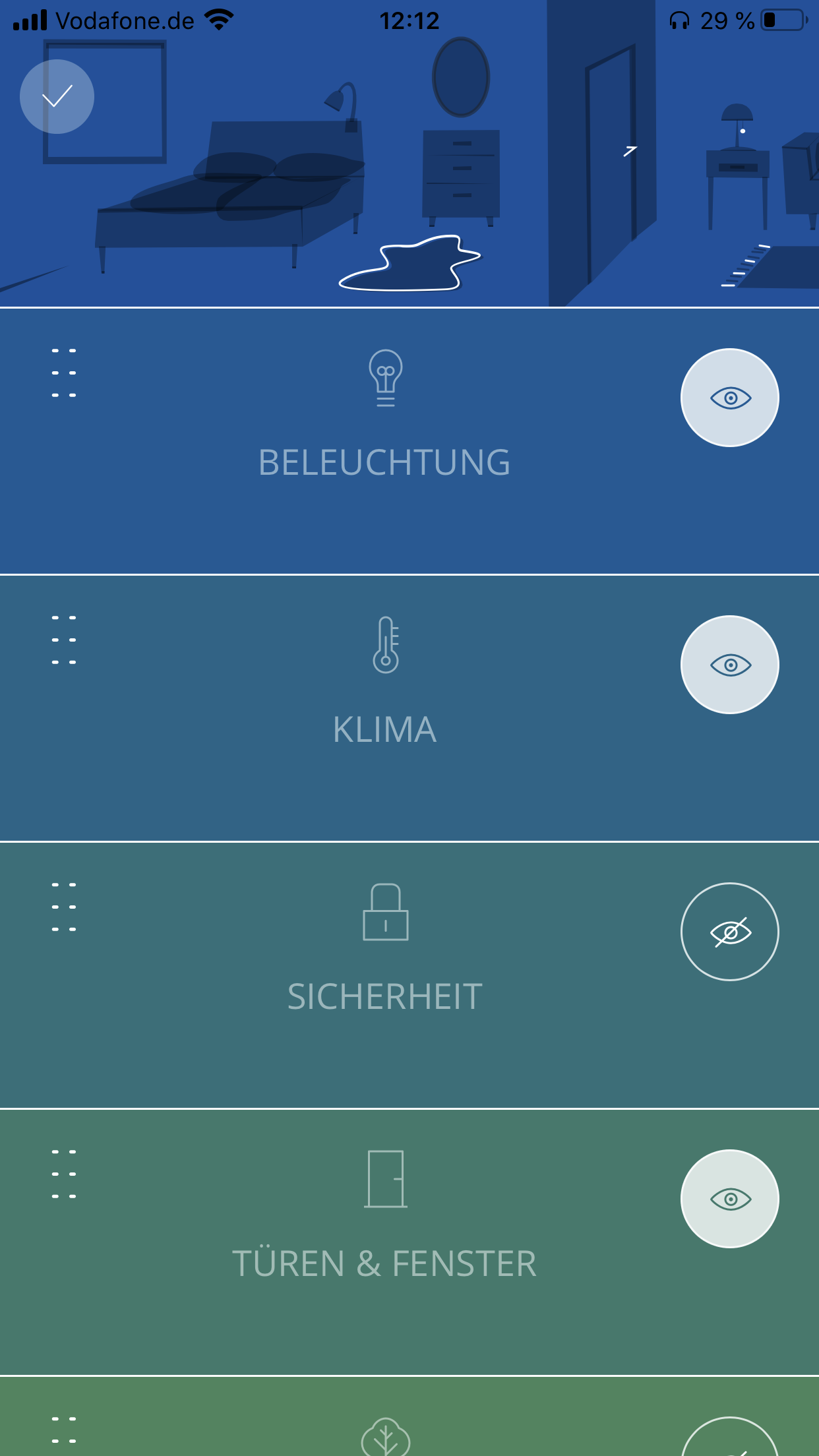Hide the Klima category
819x1456 pixels.
click(729, 665)
